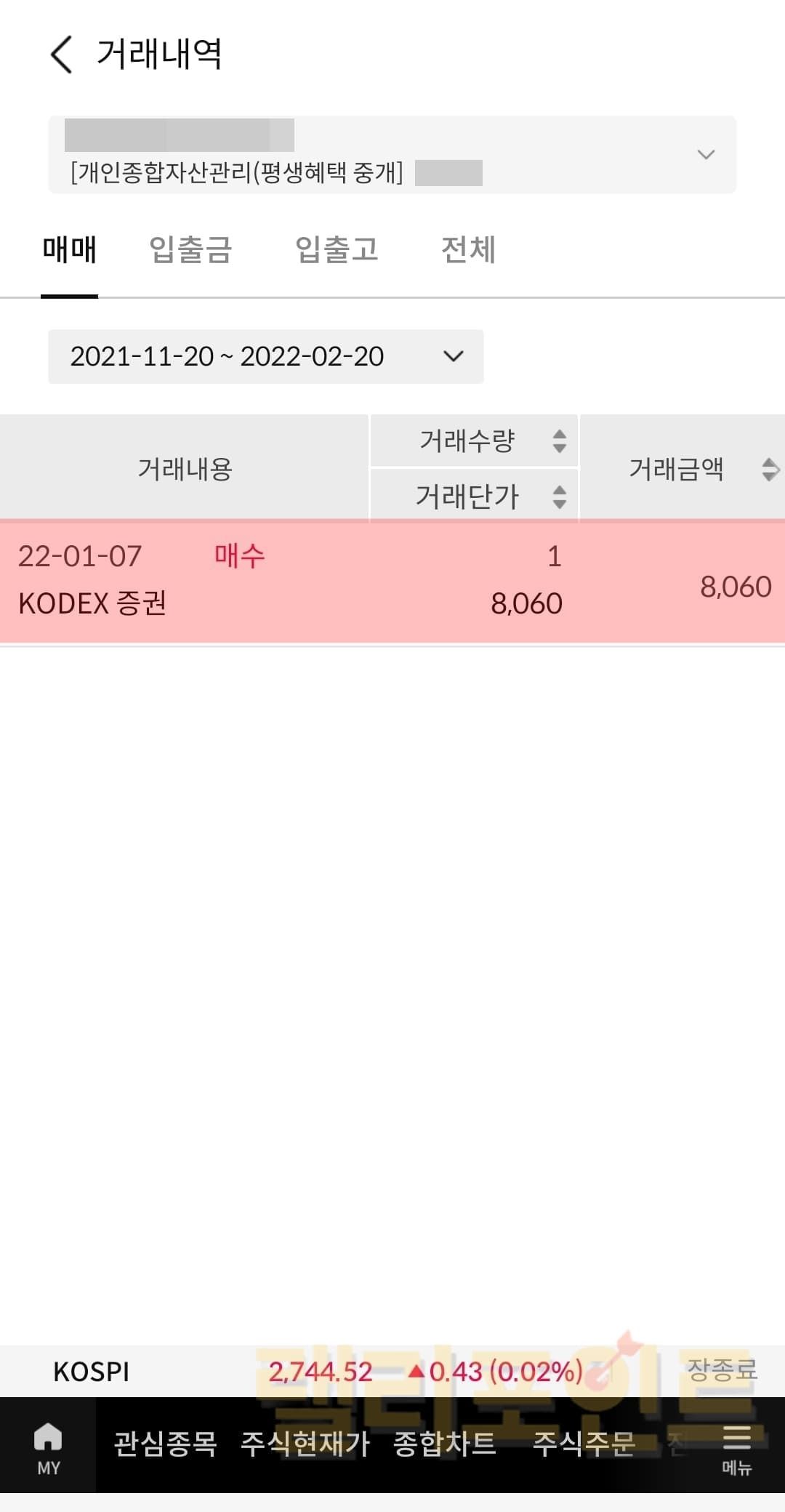
Task: Sort by 거래금액
Action: 770,469
